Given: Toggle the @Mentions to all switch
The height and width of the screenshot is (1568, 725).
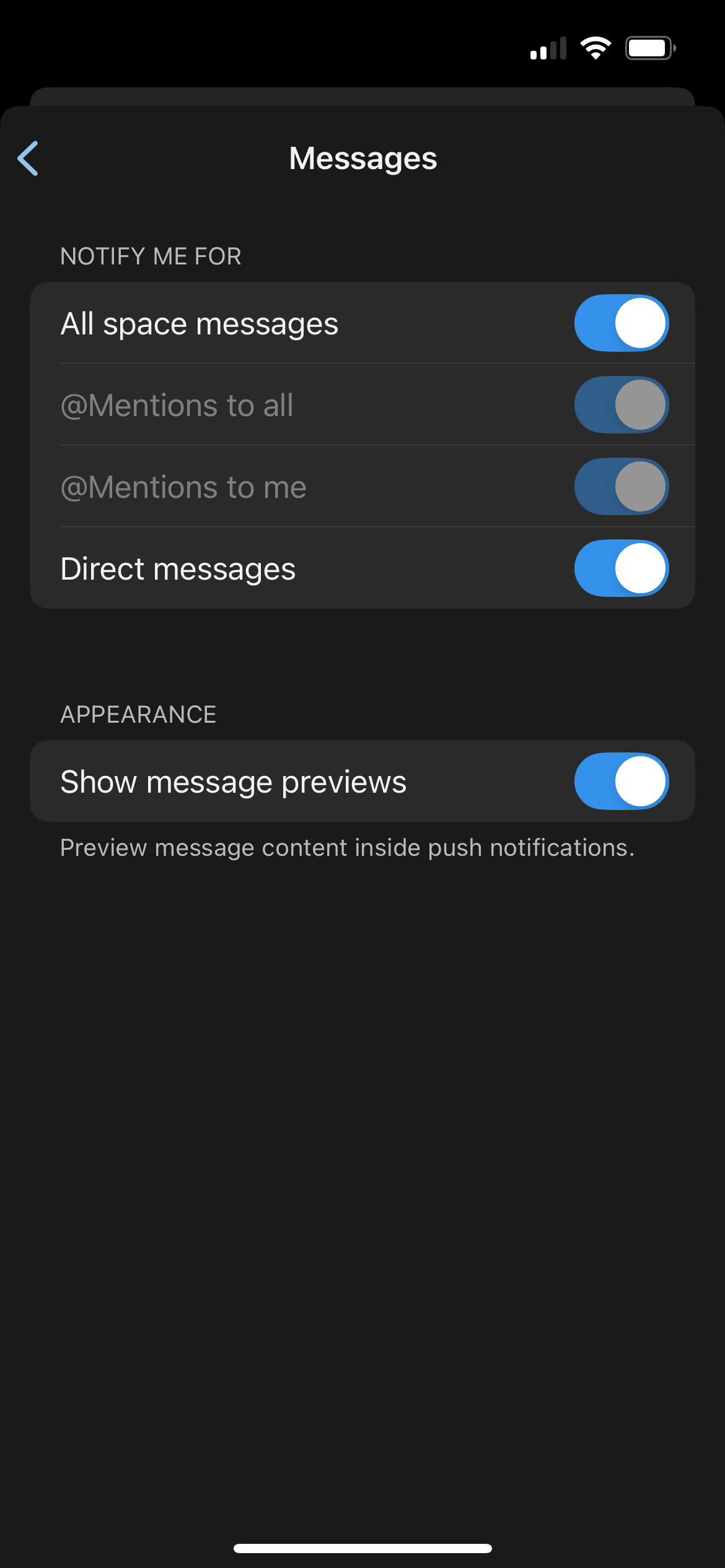Looking at the screenshot, I should tap(621, 405).
